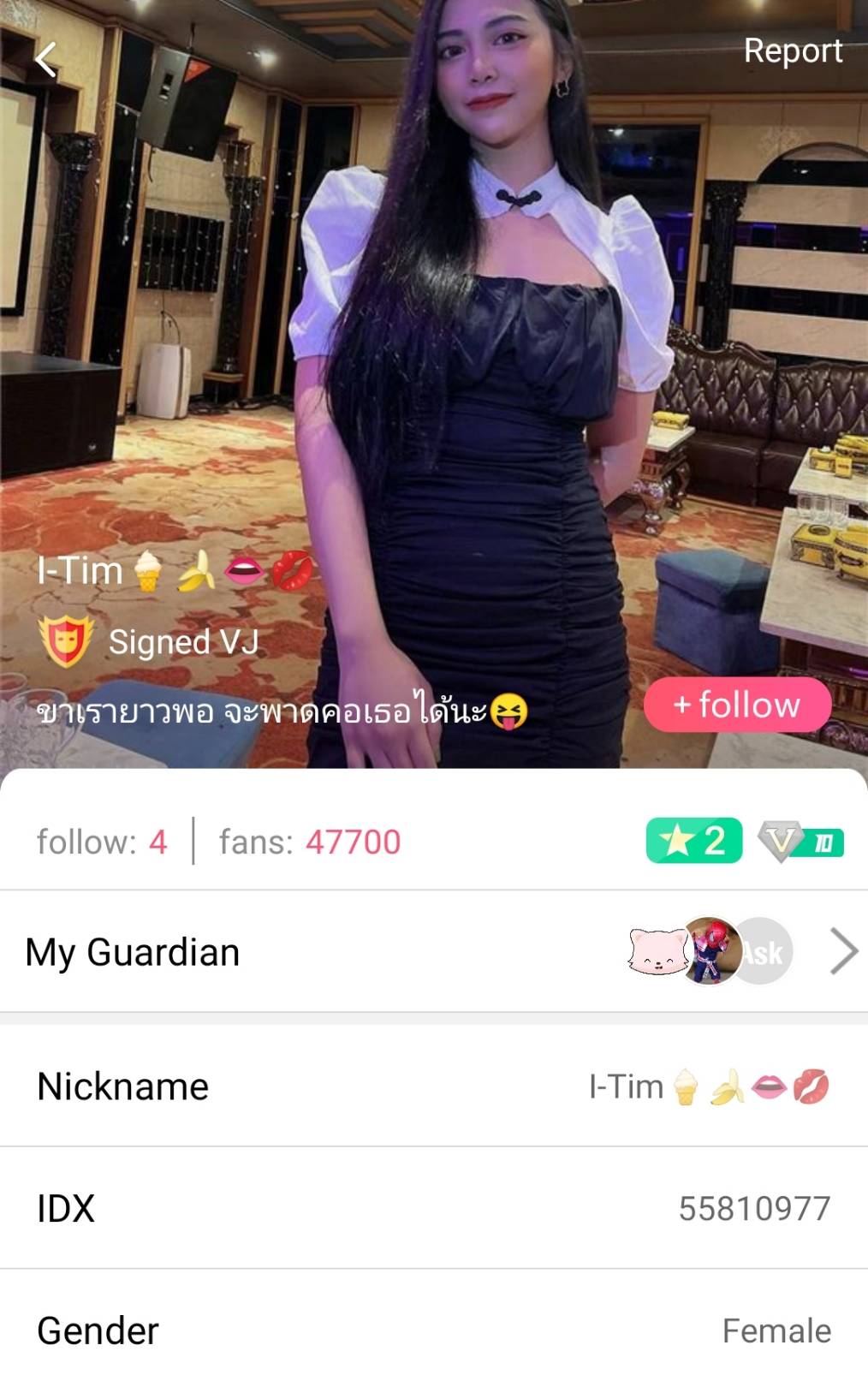Screen dimensions: 868x1381
Task: Report this user profile
Action: (793, 51)
